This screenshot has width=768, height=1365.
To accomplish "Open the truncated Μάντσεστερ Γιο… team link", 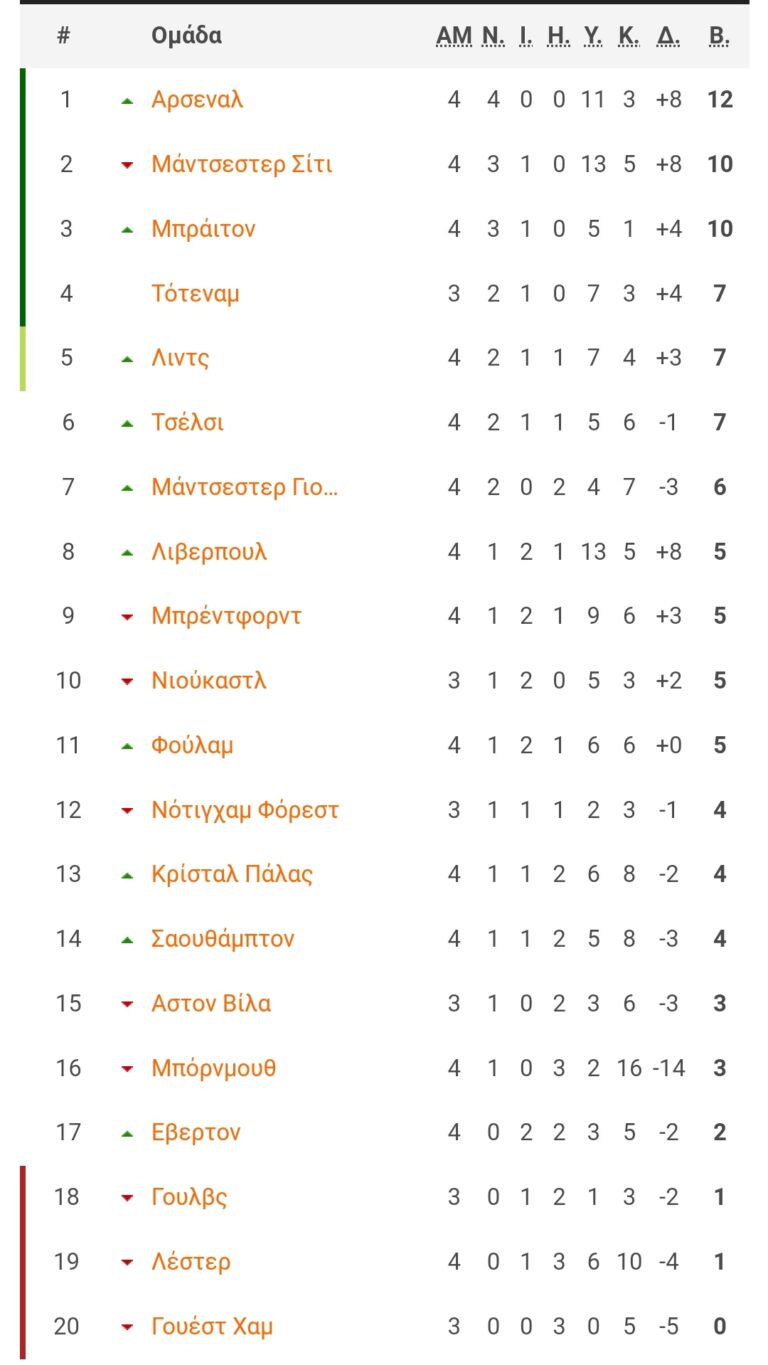I will tap(244, 487).
